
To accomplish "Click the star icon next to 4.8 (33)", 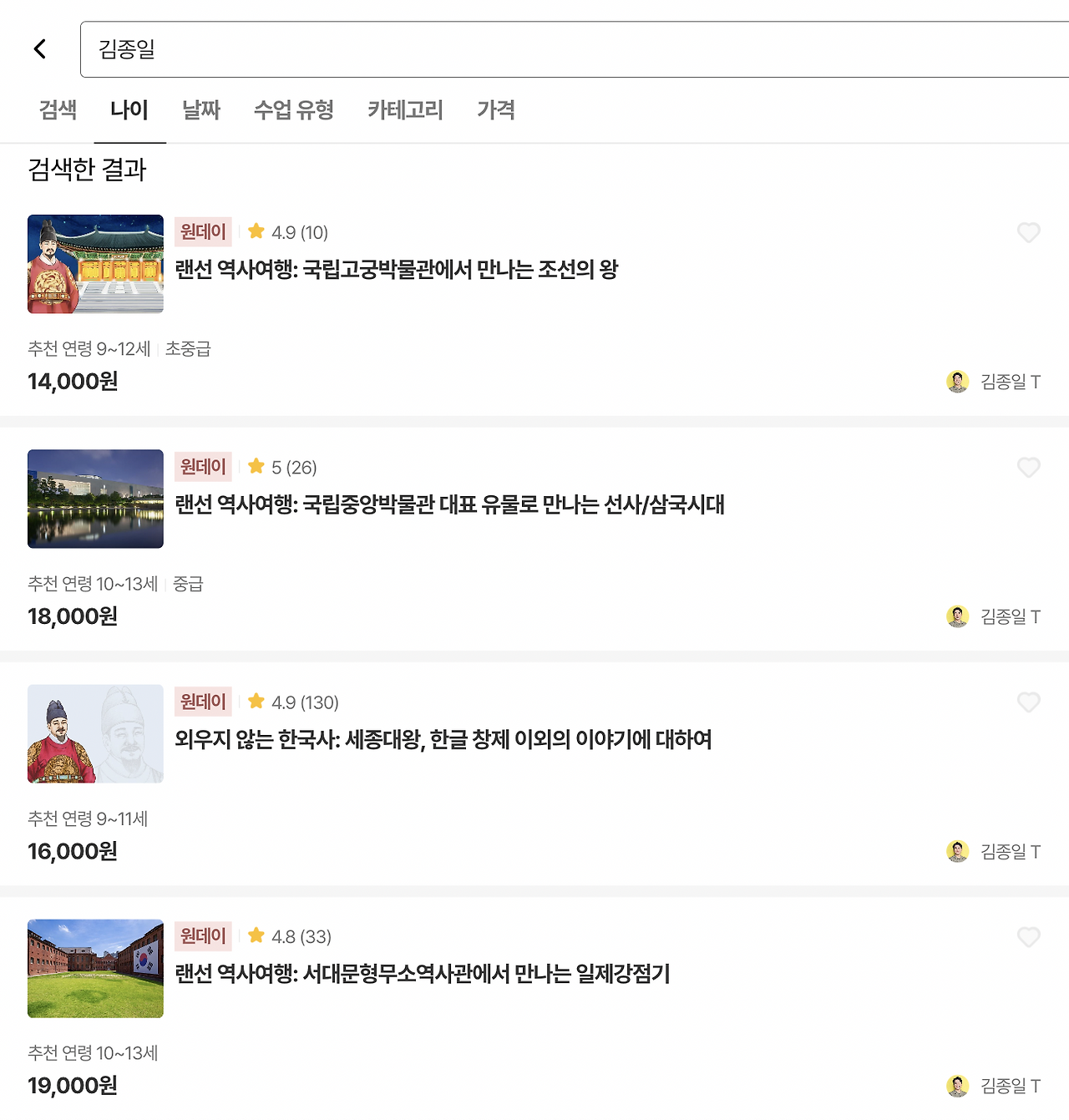I will (256, 936).
